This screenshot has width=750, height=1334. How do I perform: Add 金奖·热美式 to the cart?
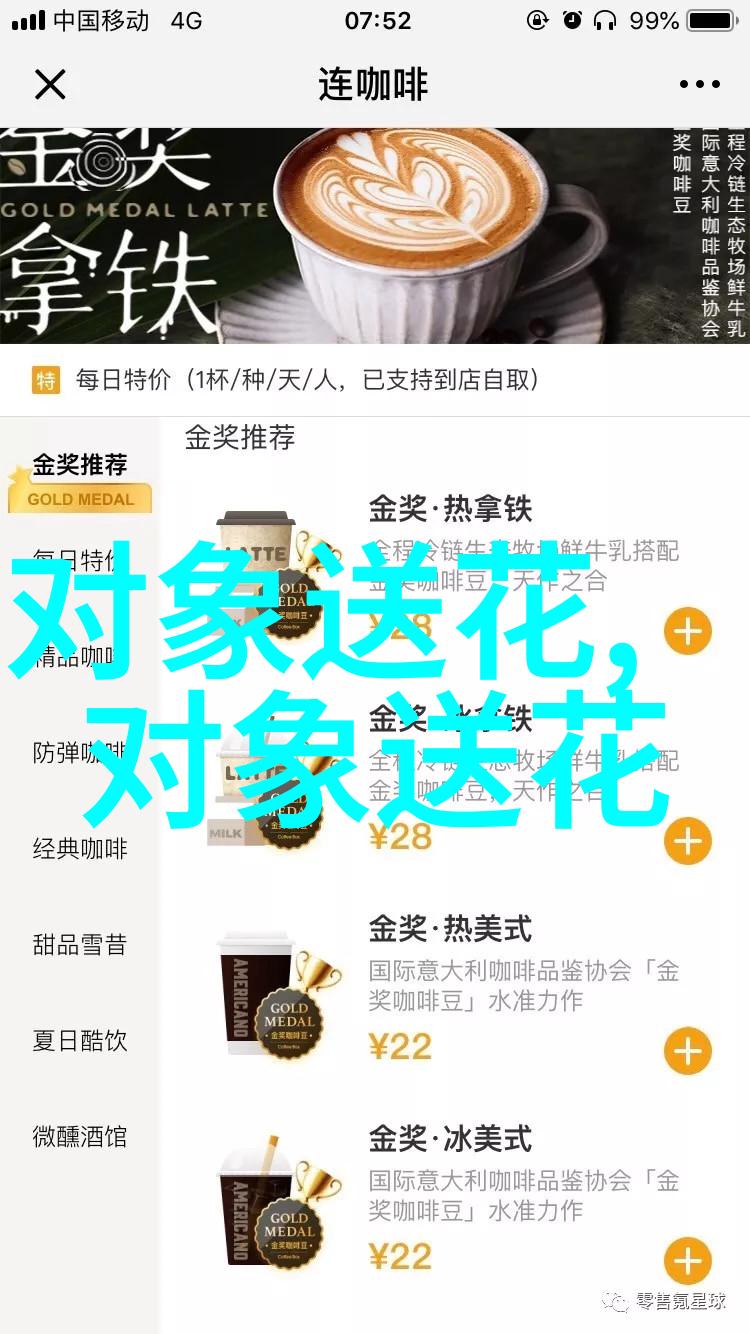(687, 1052)
